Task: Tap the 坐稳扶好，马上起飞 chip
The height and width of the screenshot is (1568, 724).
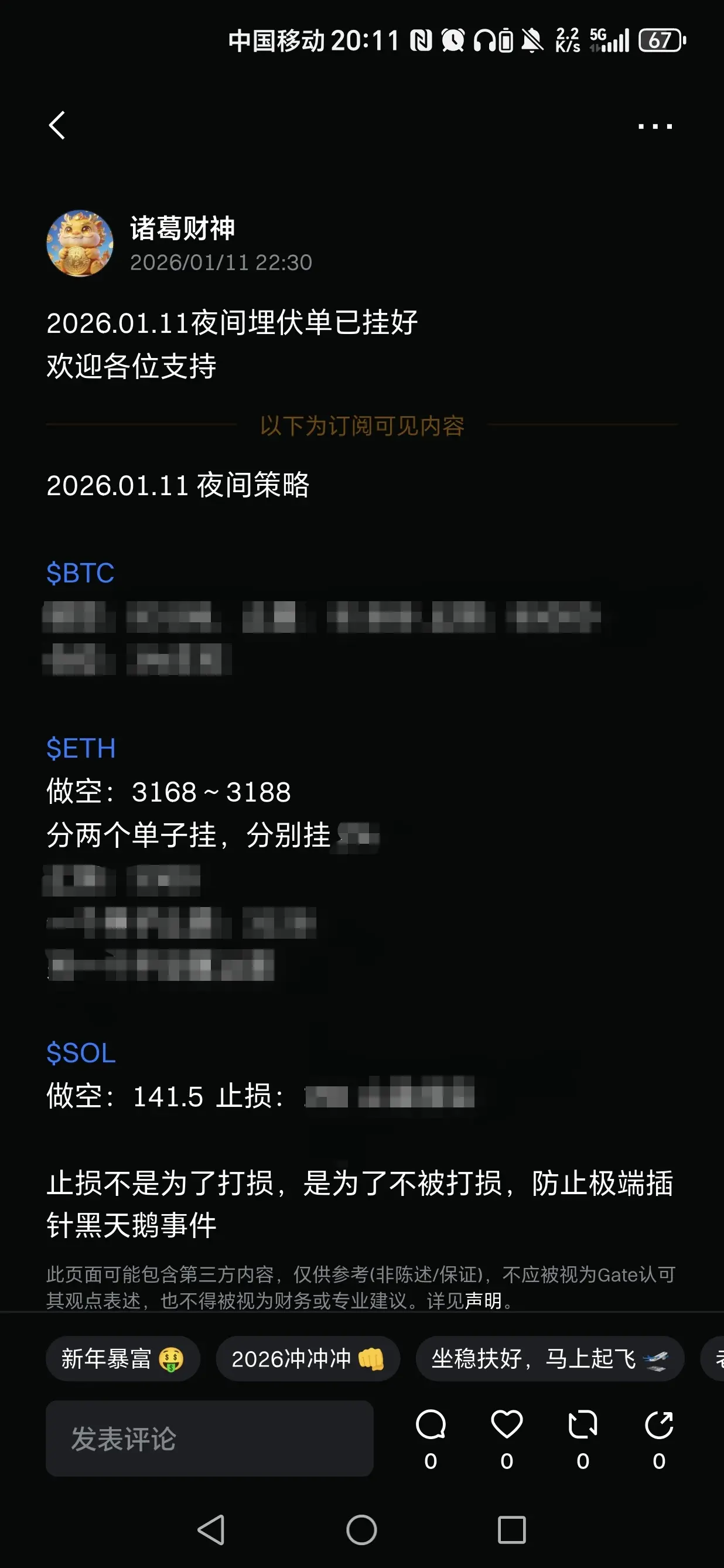Action: click(548, 1359)
